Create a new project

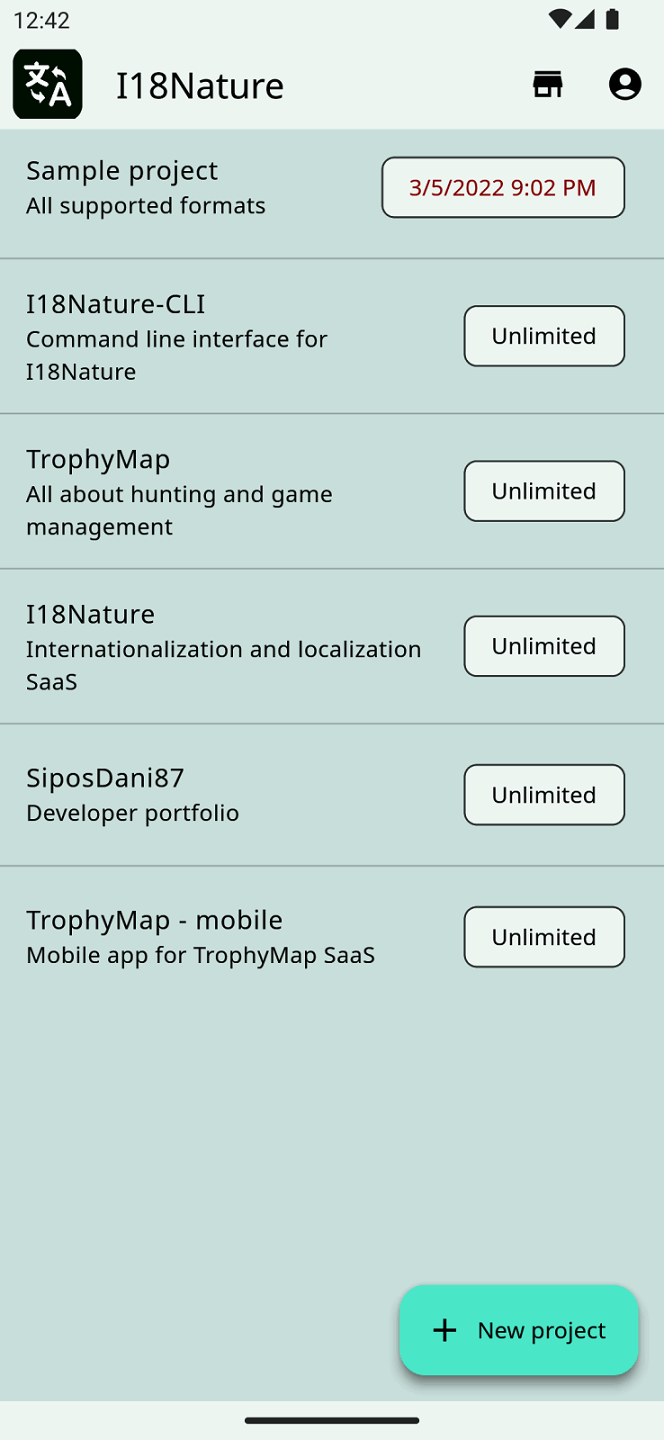click(519, 1330)
